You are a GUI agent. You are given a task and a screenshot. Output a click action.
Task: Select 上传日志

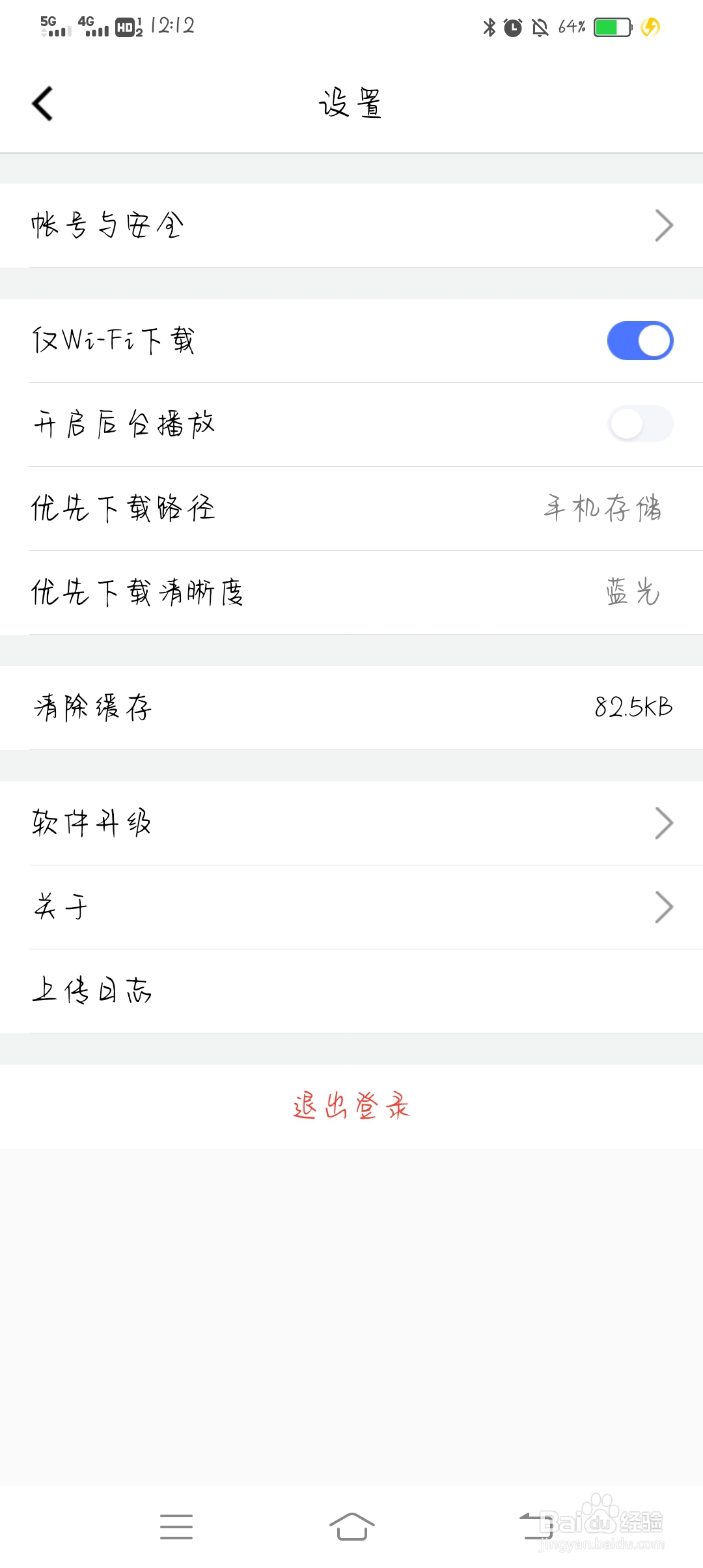tap(351, 991)
